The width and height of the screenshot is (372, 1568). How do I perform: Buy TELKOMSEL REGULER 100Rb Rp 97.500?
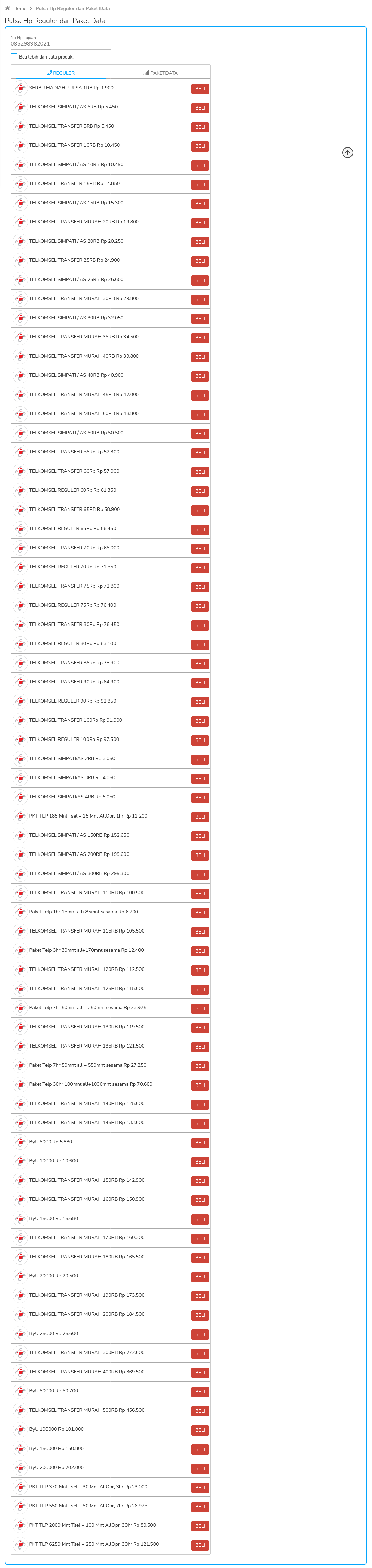pos(199,740)
